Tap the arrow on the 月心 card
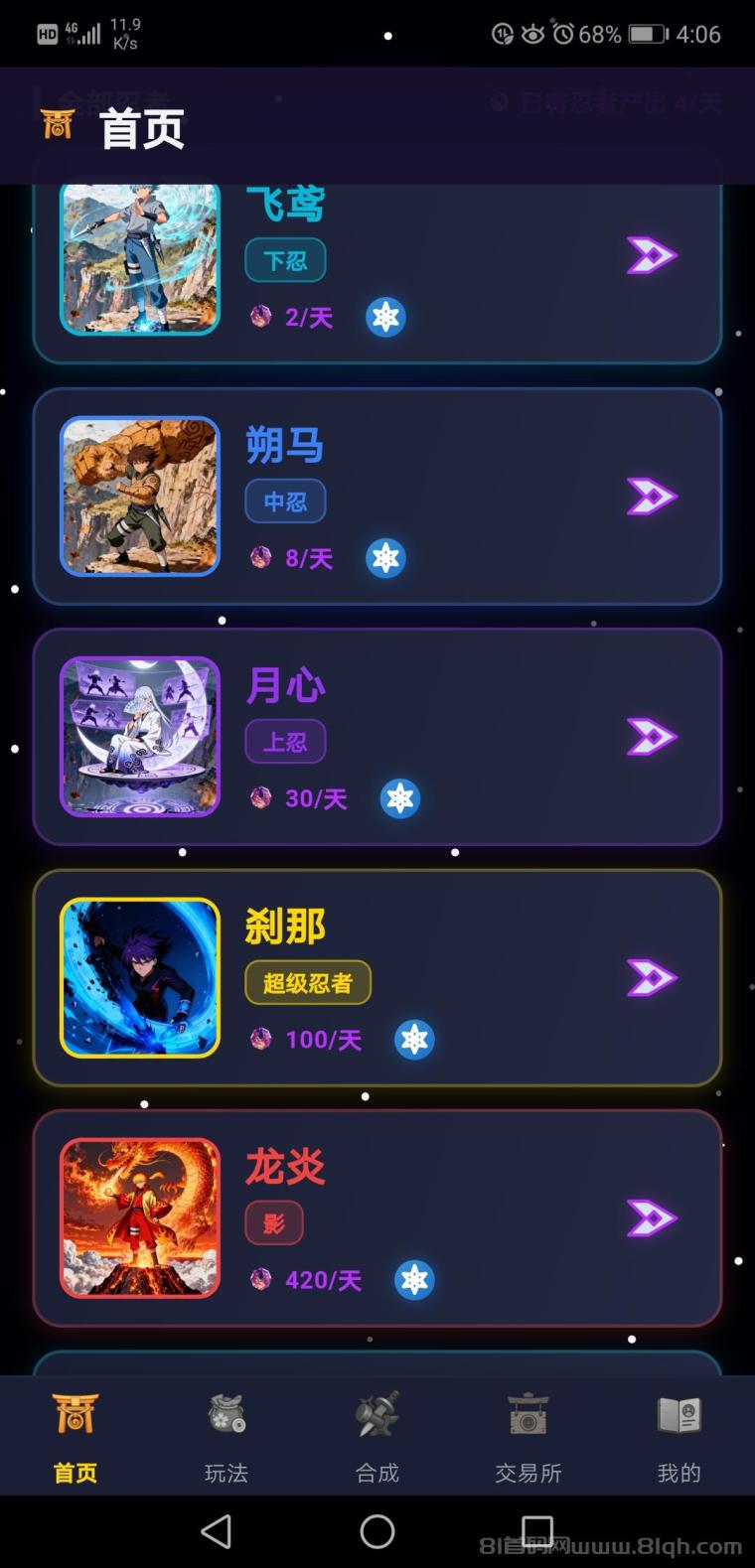 pyautogui.click(x=652, y=737)
